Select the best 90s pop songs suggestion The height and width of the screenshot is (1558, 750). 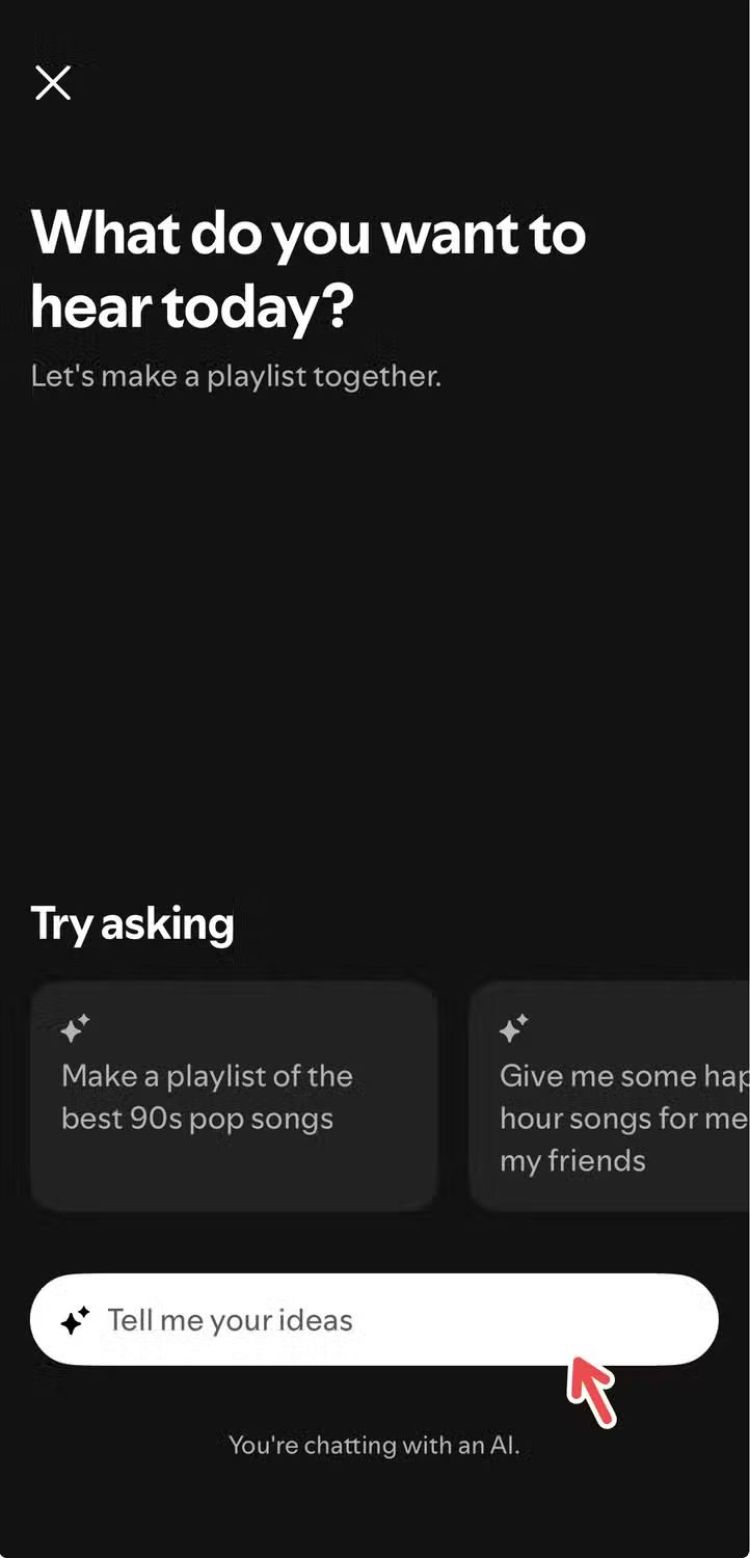click(233, 1096)
